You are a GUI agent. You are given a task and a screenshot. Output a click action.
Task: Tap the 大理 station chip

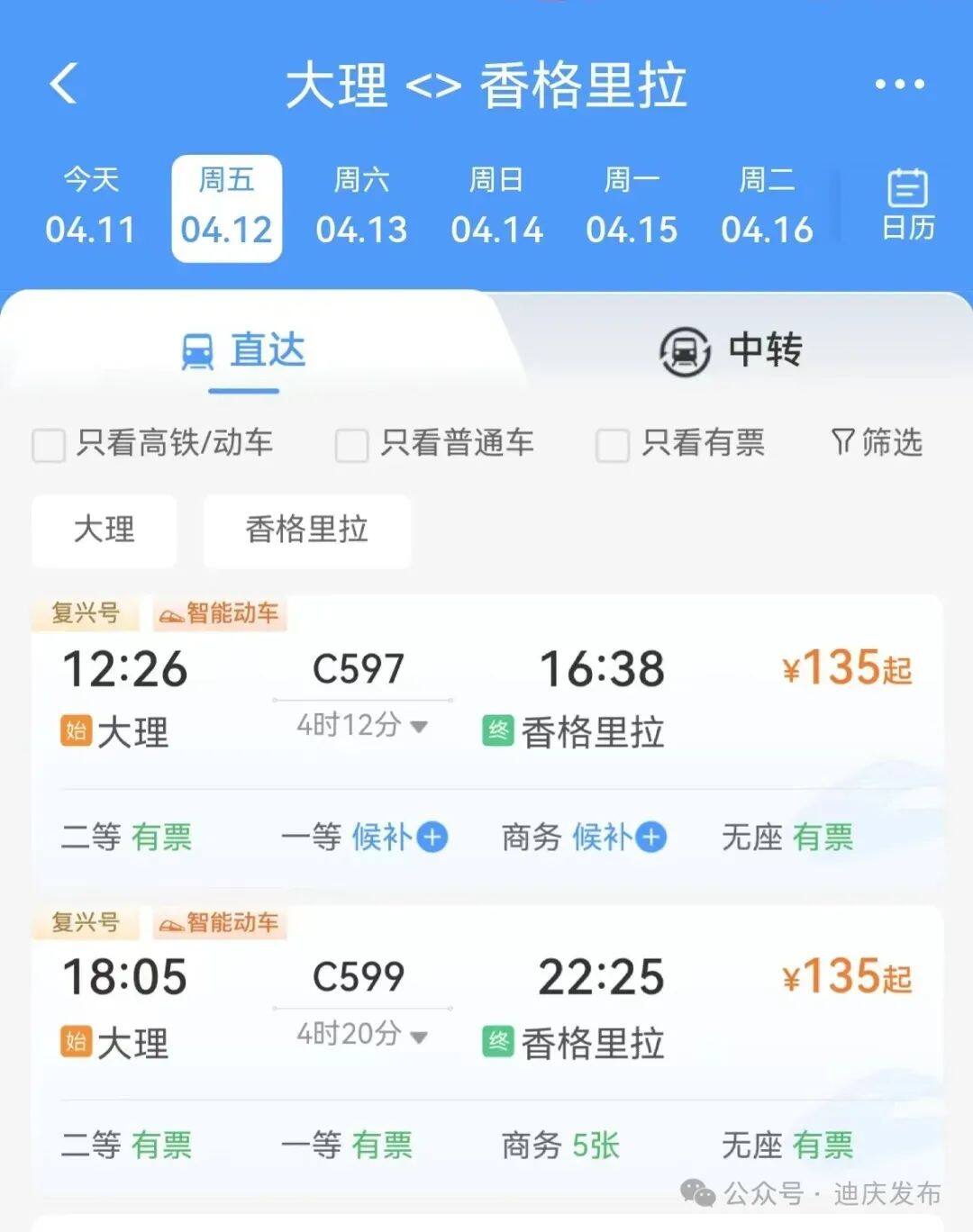(x=105, y=530)
